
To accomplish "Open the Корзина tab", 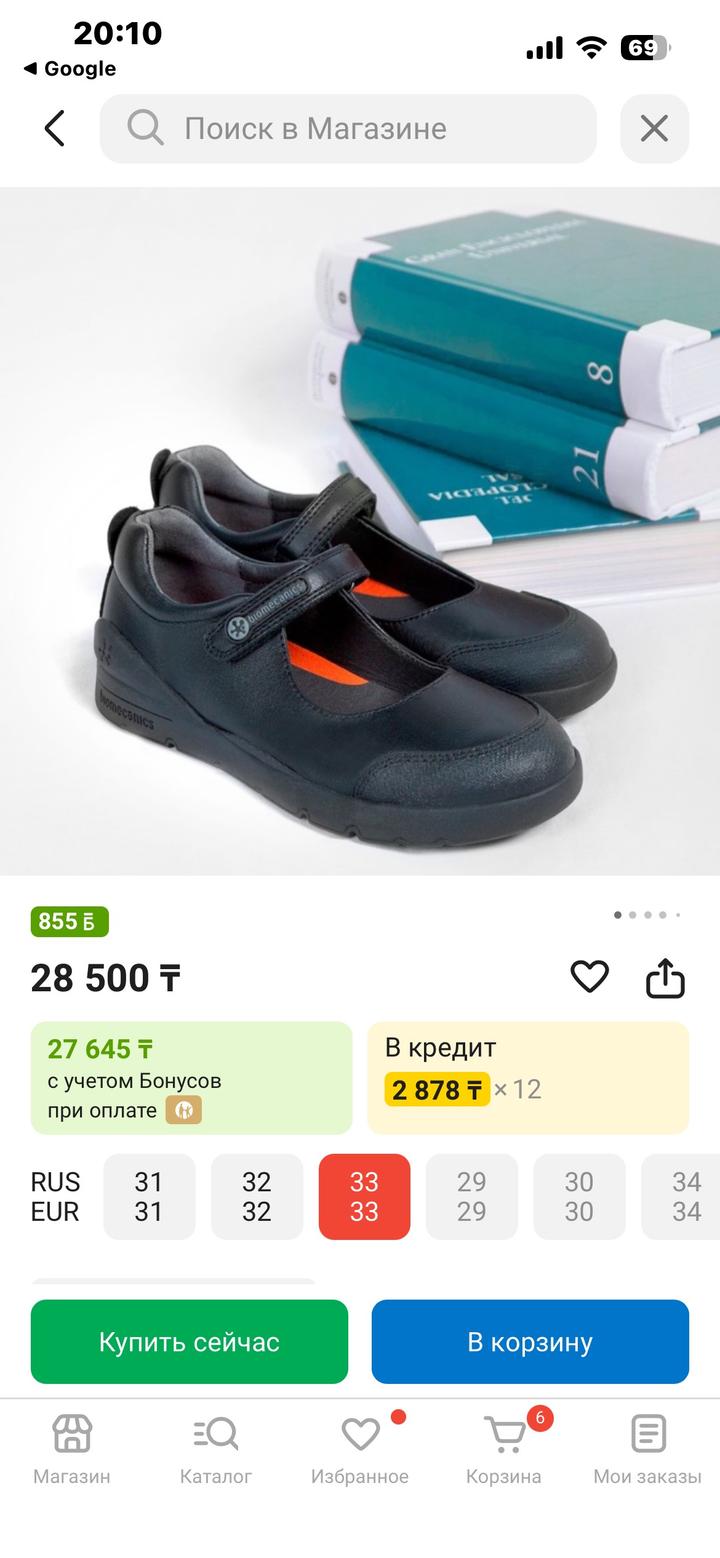I will (x=504, y=1448).
